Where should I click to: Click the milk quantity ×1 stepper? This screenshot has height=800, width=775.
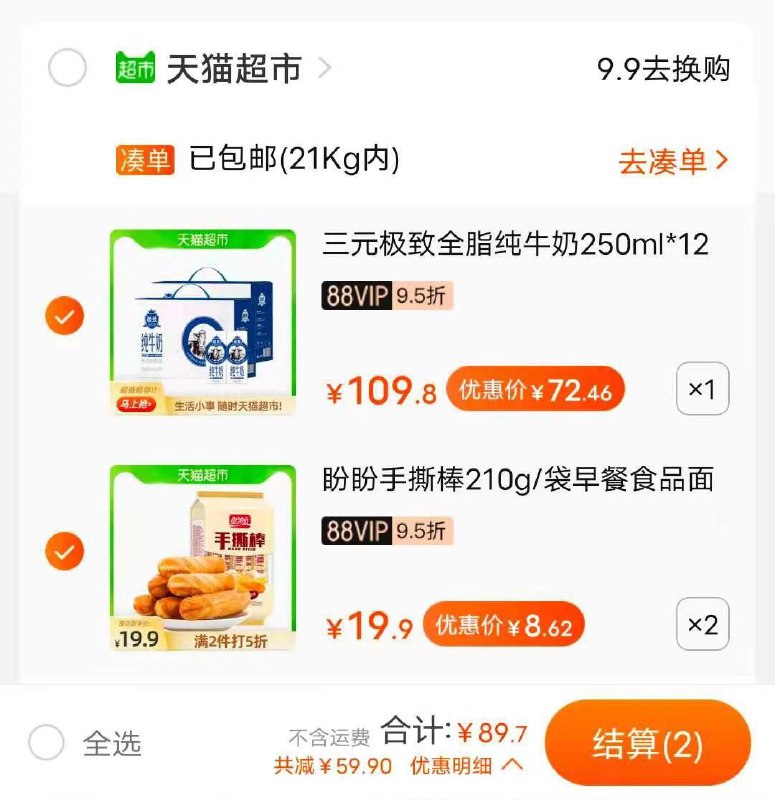tap(703, 388)
